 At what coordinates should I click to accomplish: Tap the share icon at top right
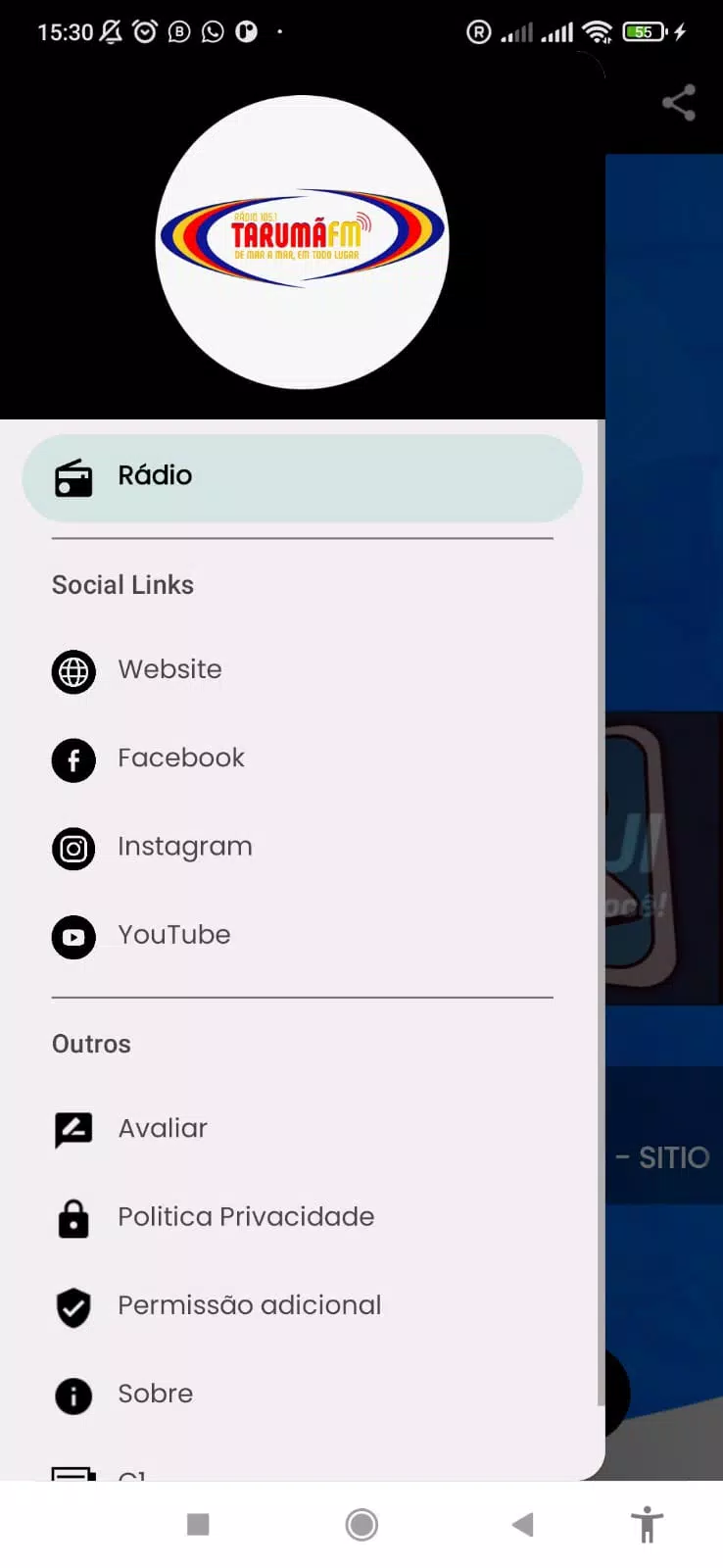[678, 103]
